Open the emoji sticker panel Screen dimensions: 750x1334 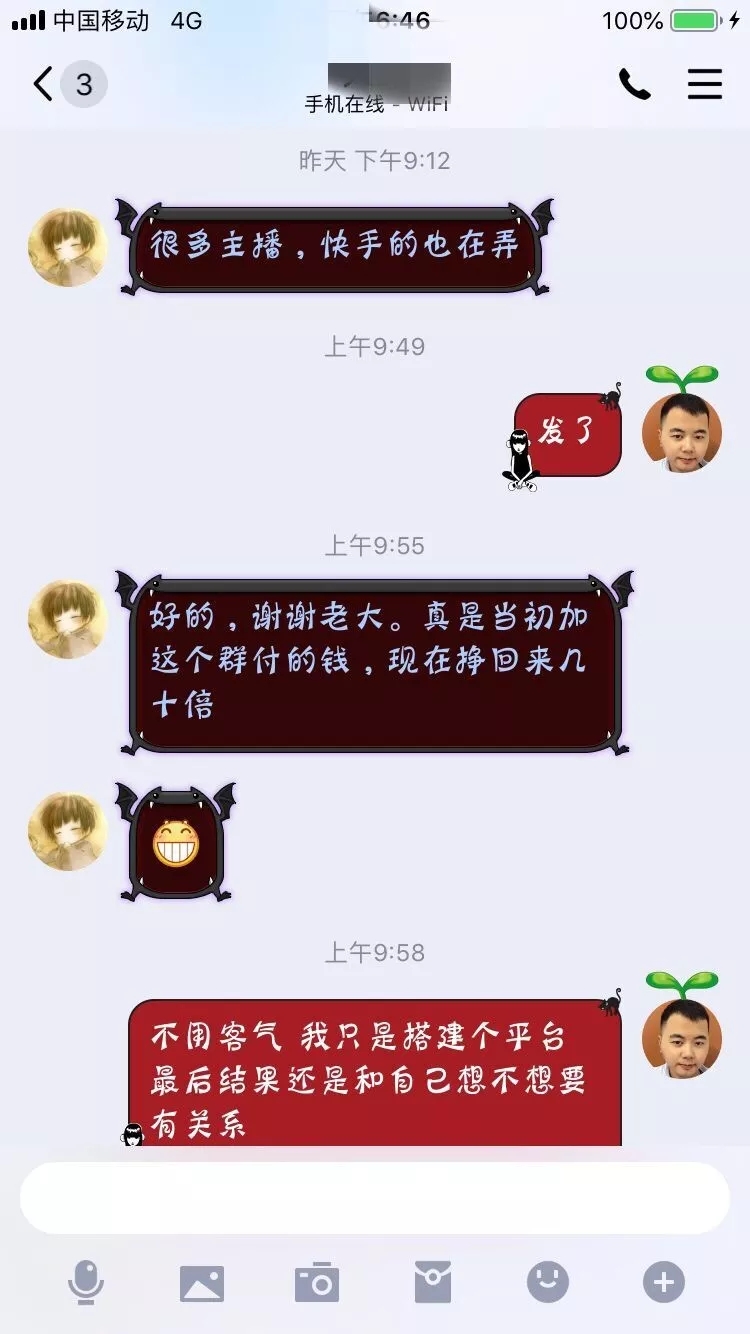coord(548,1282)
